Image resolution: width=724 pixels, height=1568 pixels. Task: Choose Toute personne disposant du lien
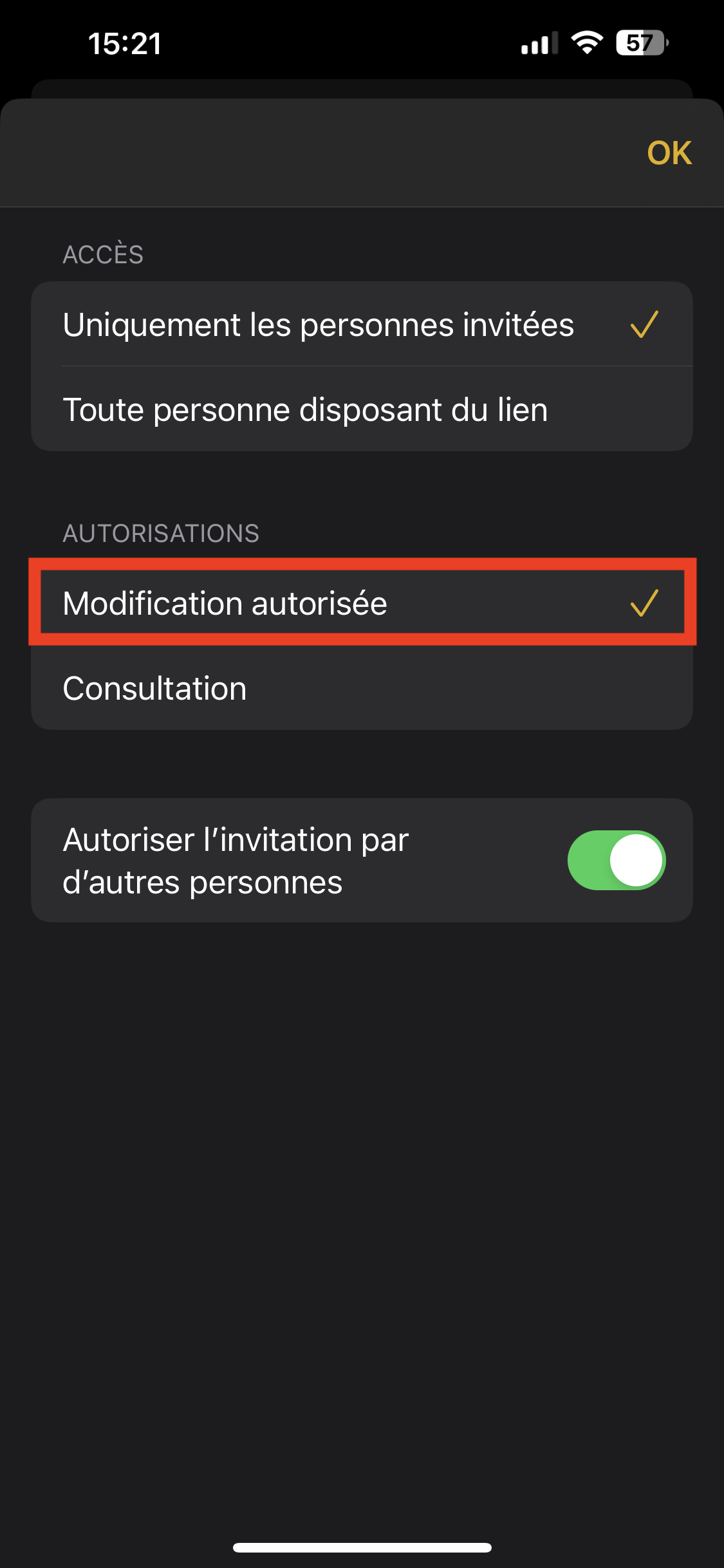[362, 409]
